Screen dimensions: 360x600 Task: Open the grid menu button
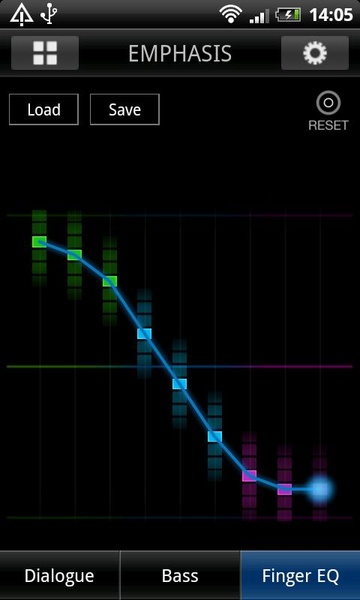(45, 53)
